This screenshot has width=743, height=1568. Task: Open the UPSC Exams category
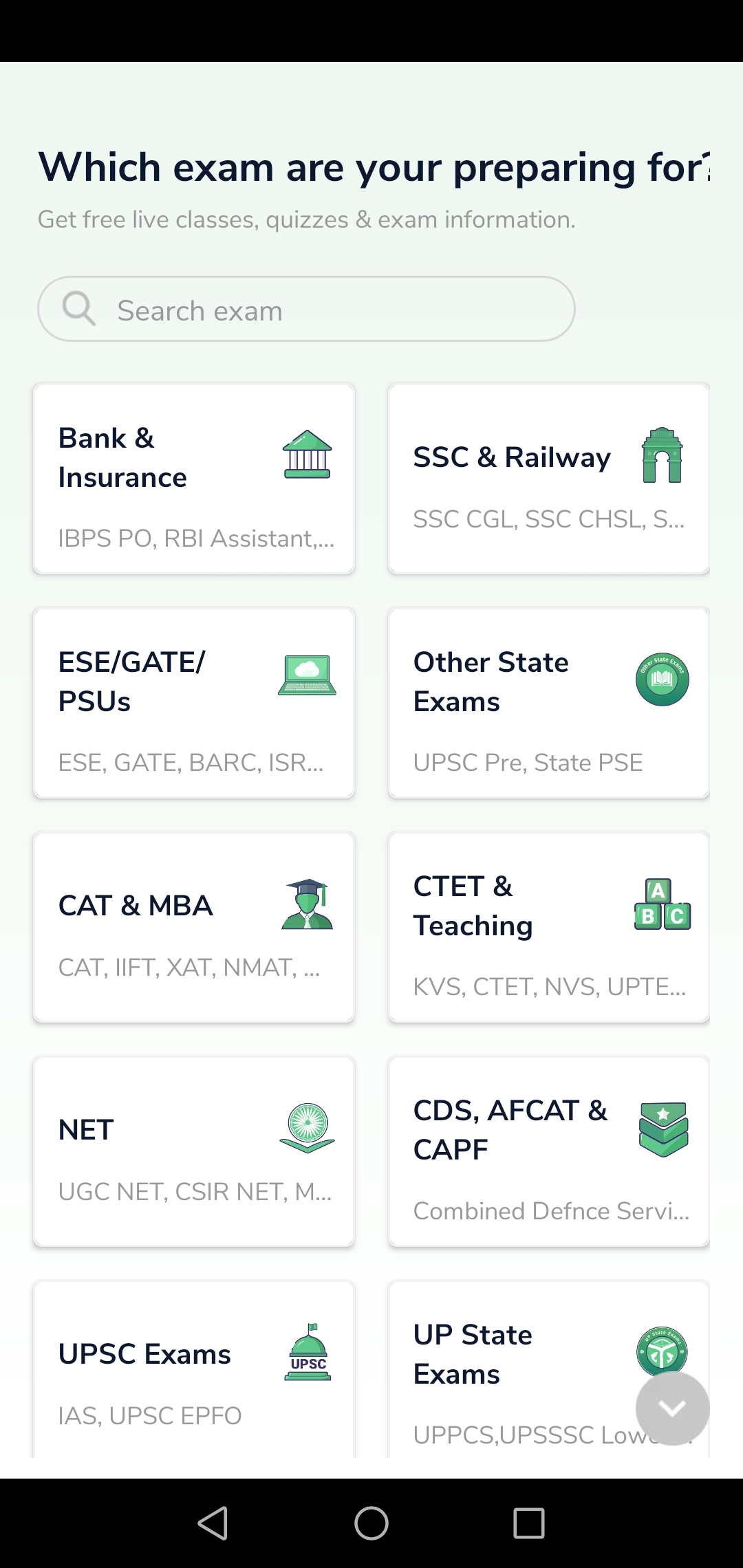point(194,1369)
